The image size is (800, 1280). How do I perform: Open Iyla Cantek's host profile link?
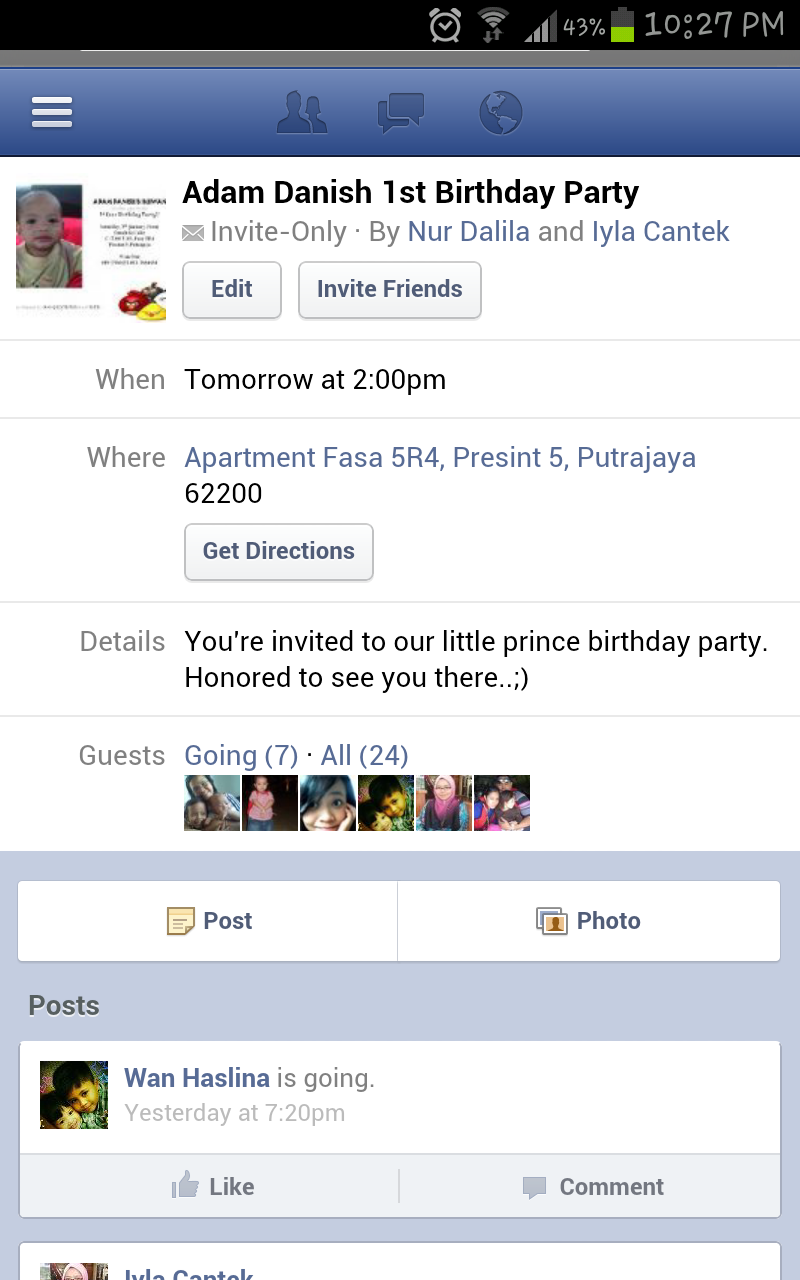click(660, 232)
